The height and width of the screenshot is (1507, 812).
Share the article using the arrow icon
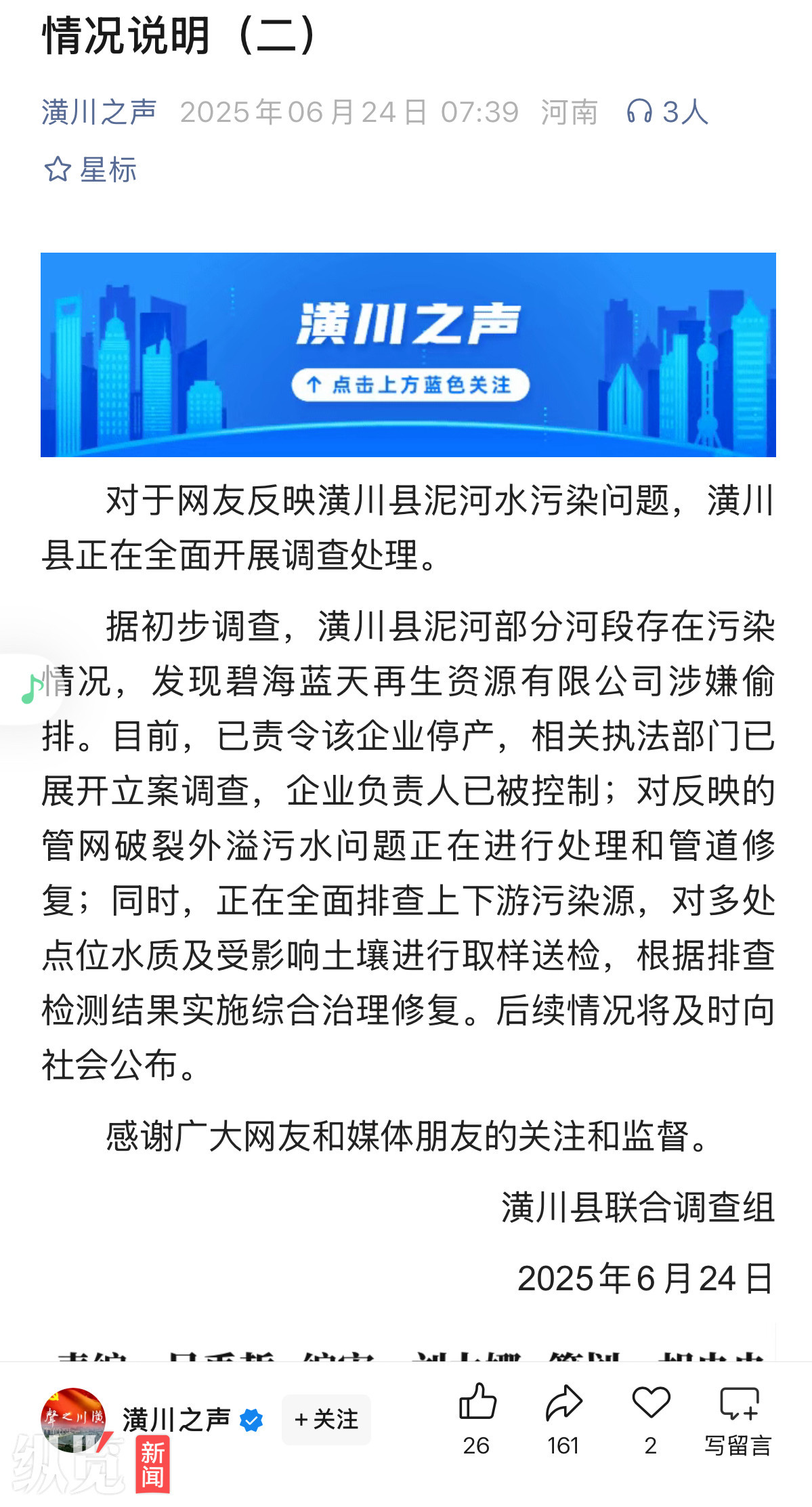click(x=563, y=1403)
